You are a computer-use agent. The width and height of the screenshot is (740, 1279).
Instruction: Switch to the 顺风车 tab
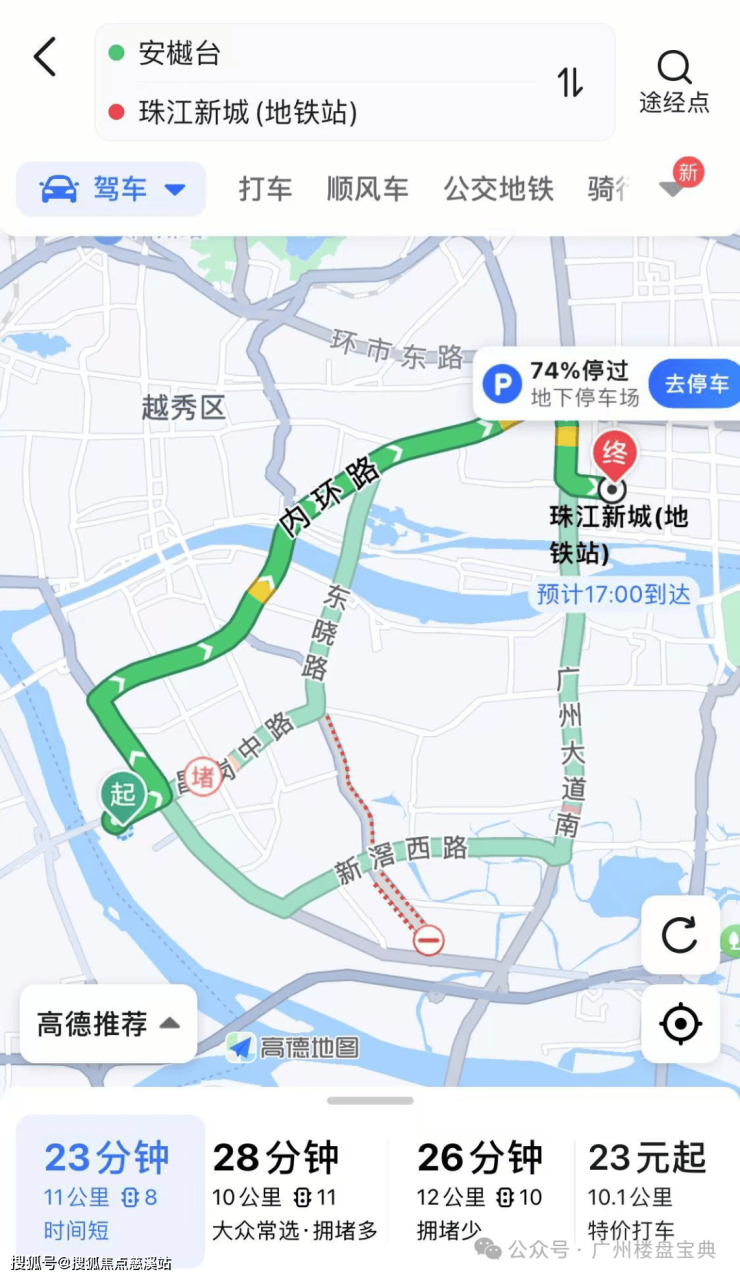(367, 189)
